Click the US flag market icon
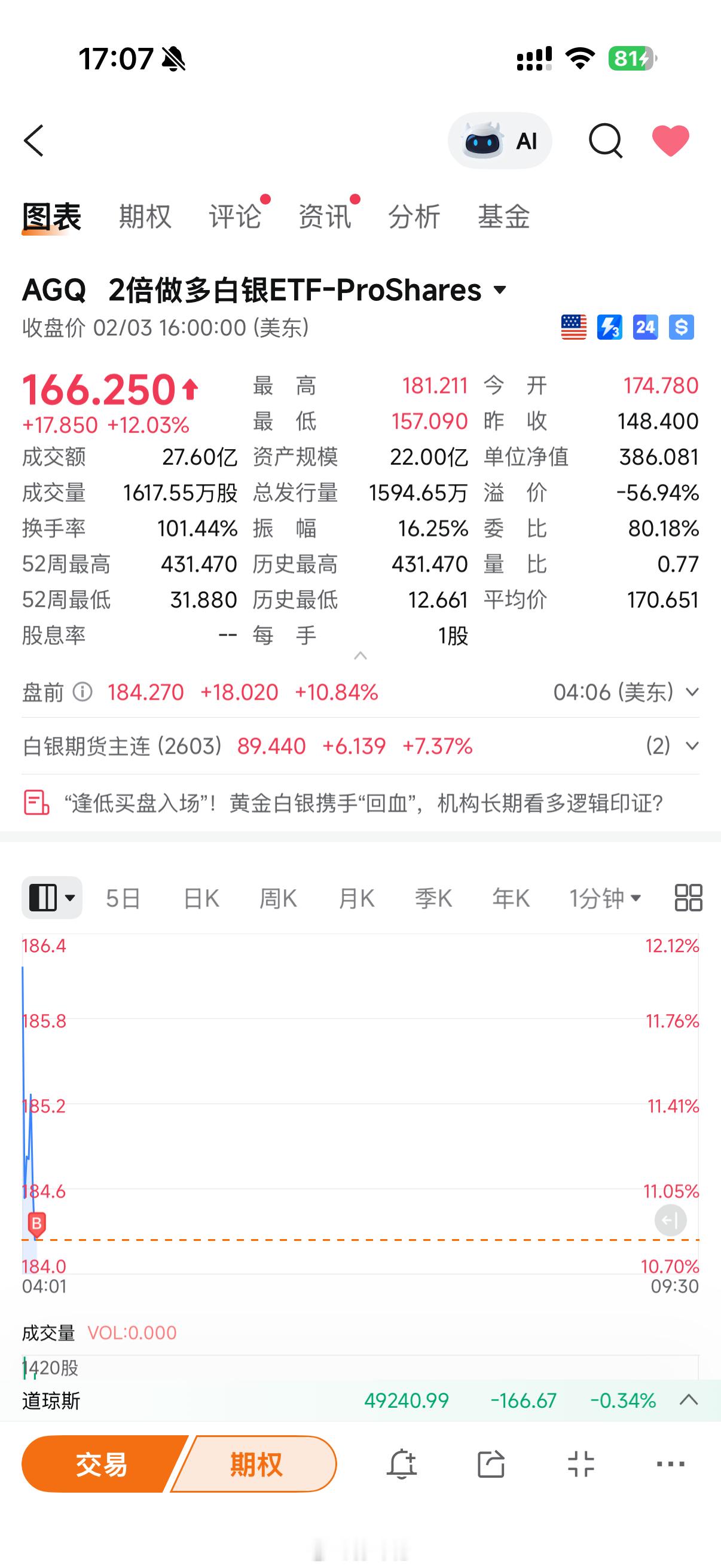721x1568 pixels. tap(573, 327)
